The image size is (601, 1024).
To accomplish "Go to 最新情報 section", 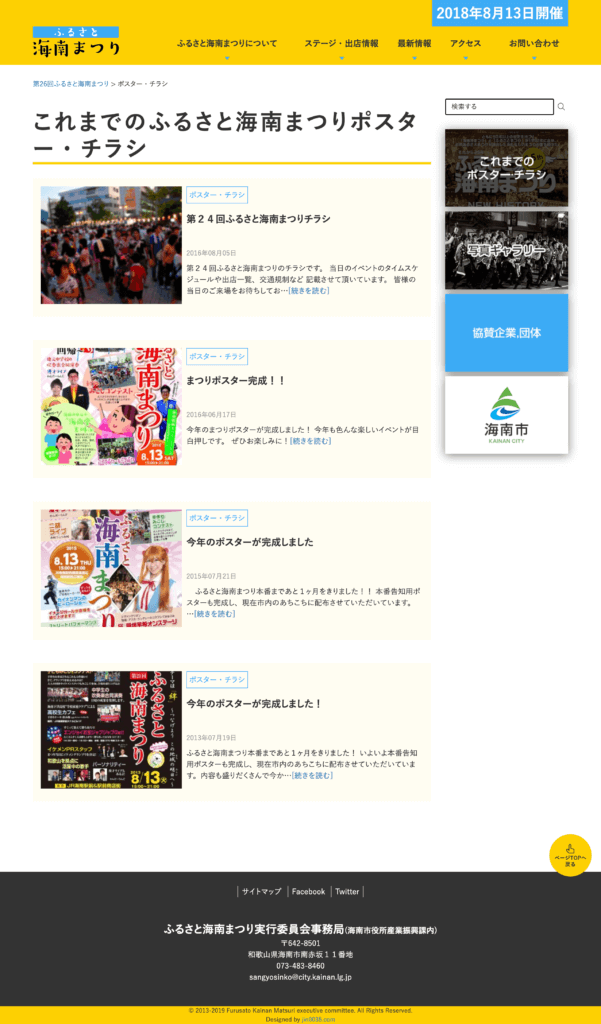I will click(x=414, y=44).
